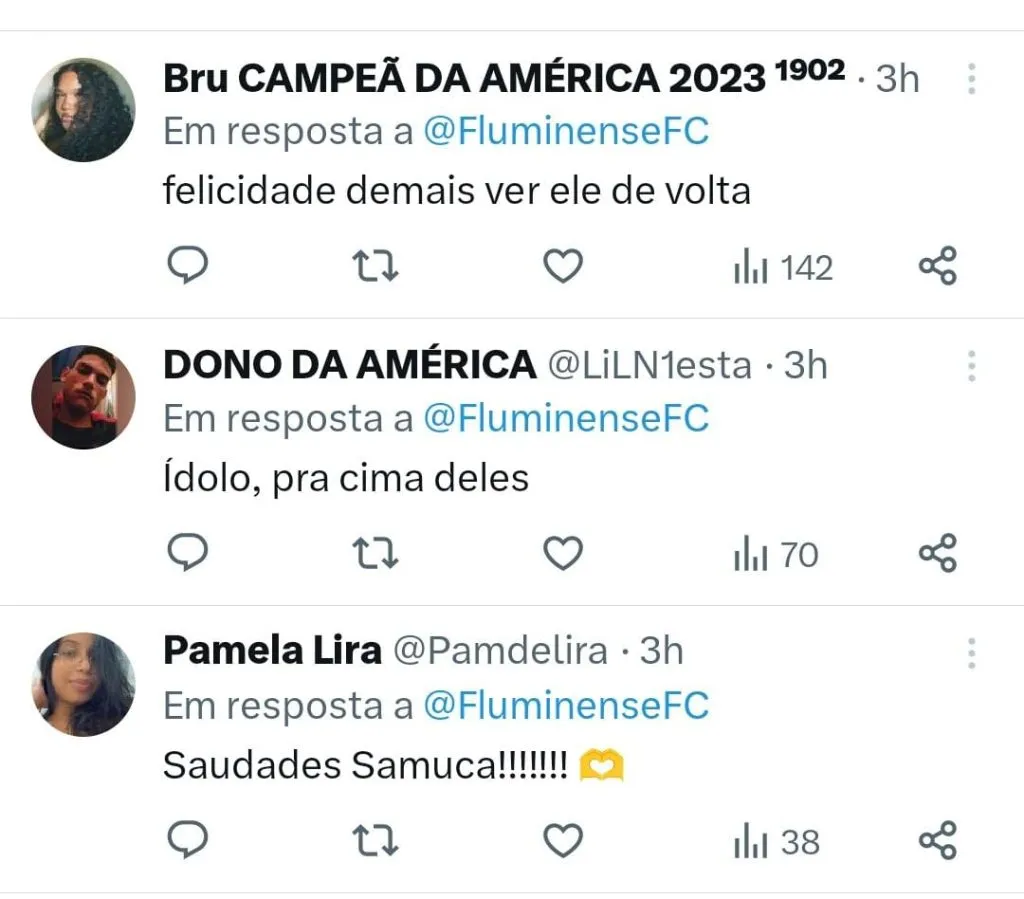The height and width of the screenshot is (899, 1024).
Task: Open overflow menu on Bru's tweet
Action: [971, 79]
